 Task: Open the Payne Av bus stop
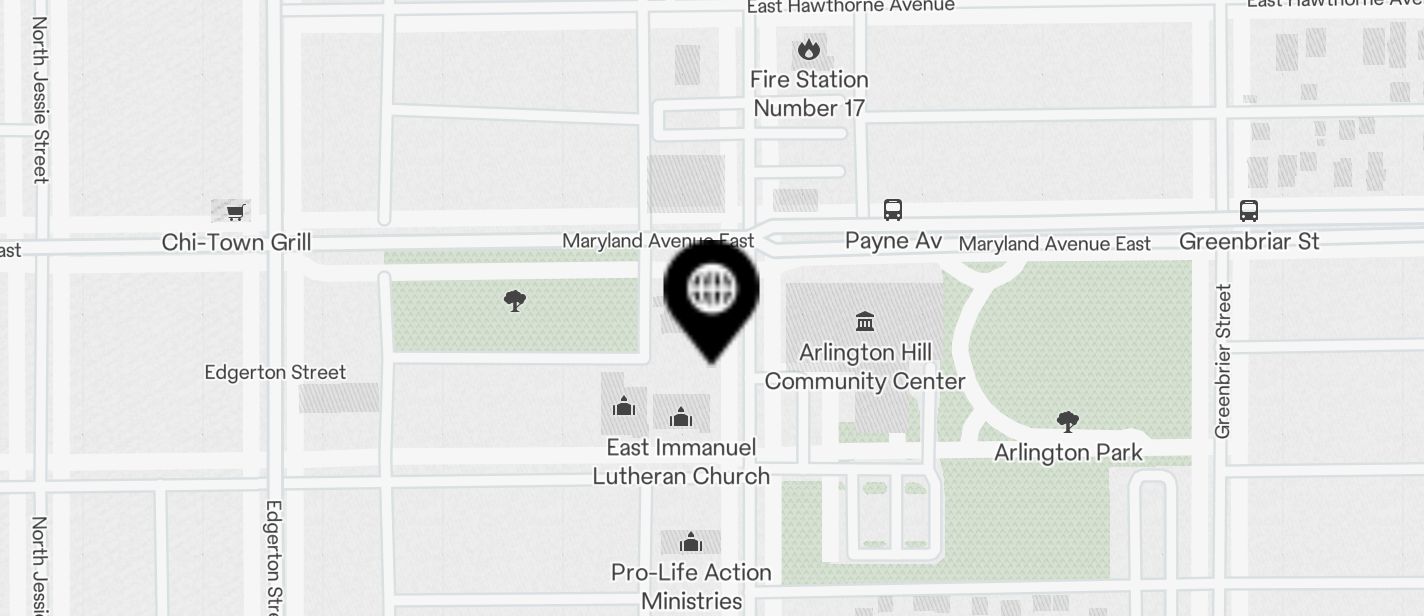point(893,211)
